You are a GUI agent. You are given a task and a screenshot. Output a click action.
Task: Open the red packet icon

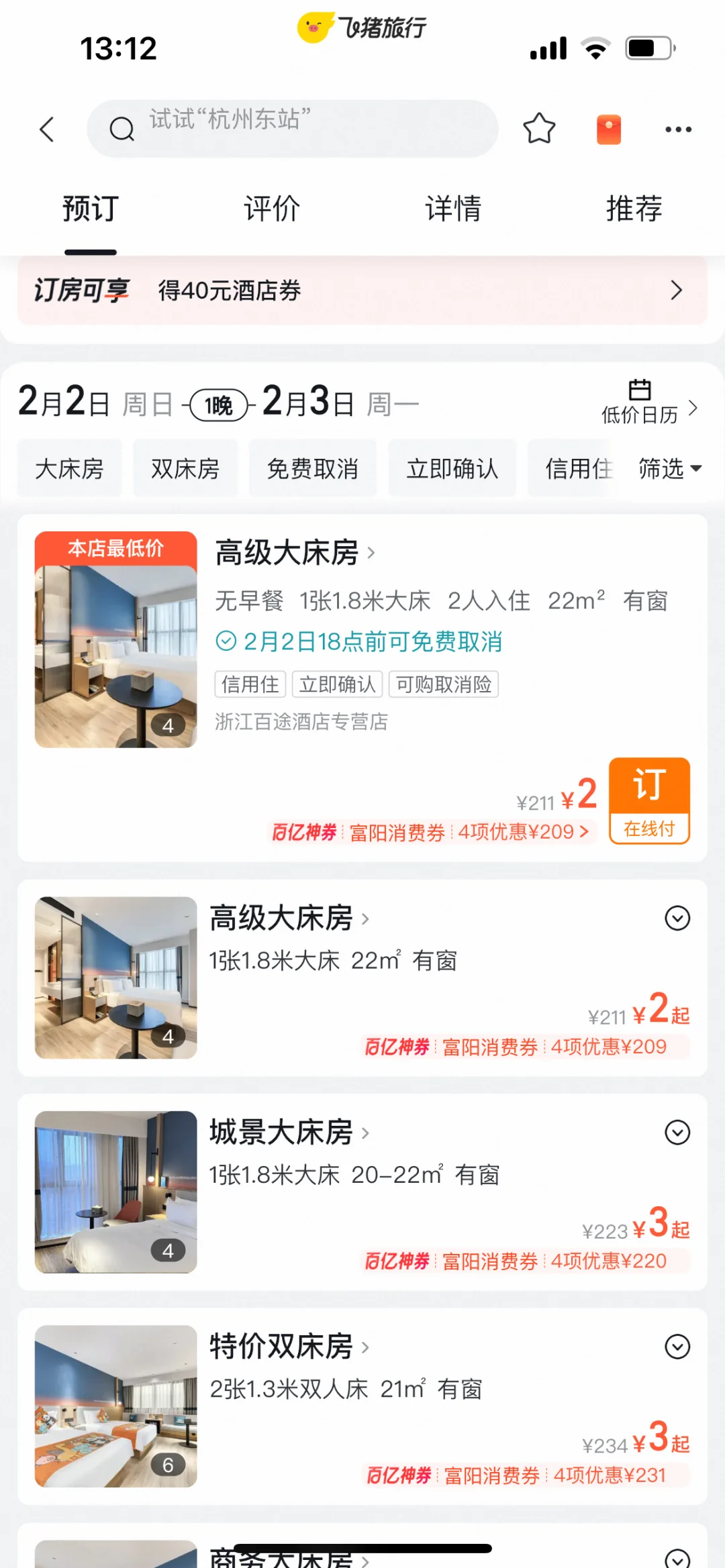(609, 129)
